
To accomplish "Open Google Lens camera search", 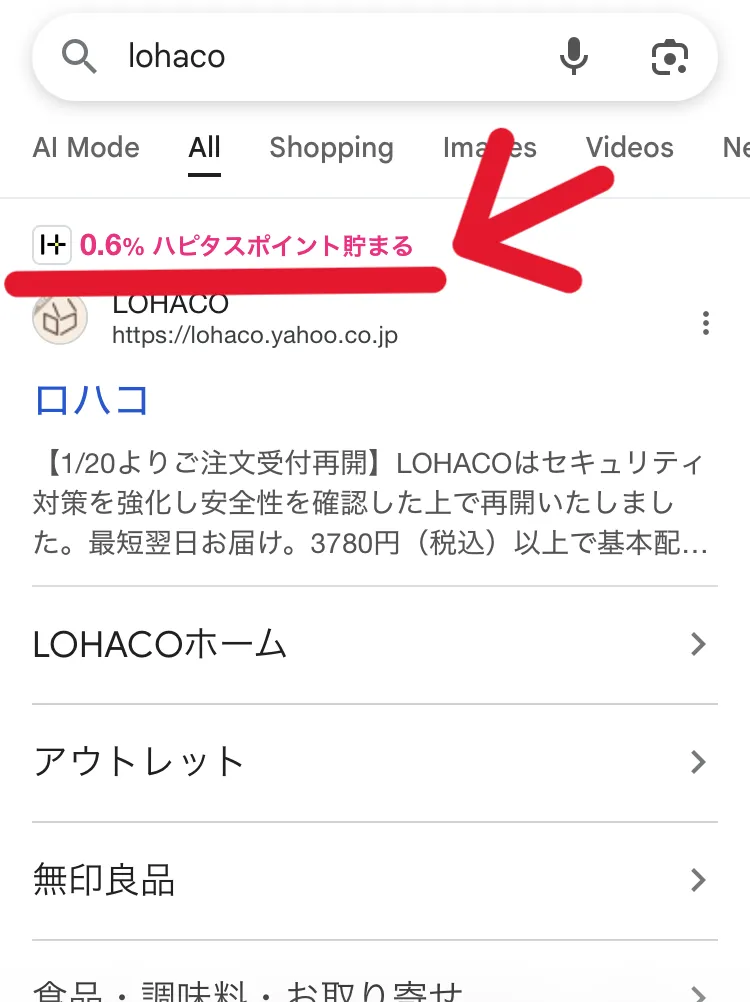I will (x=669, y=57).
